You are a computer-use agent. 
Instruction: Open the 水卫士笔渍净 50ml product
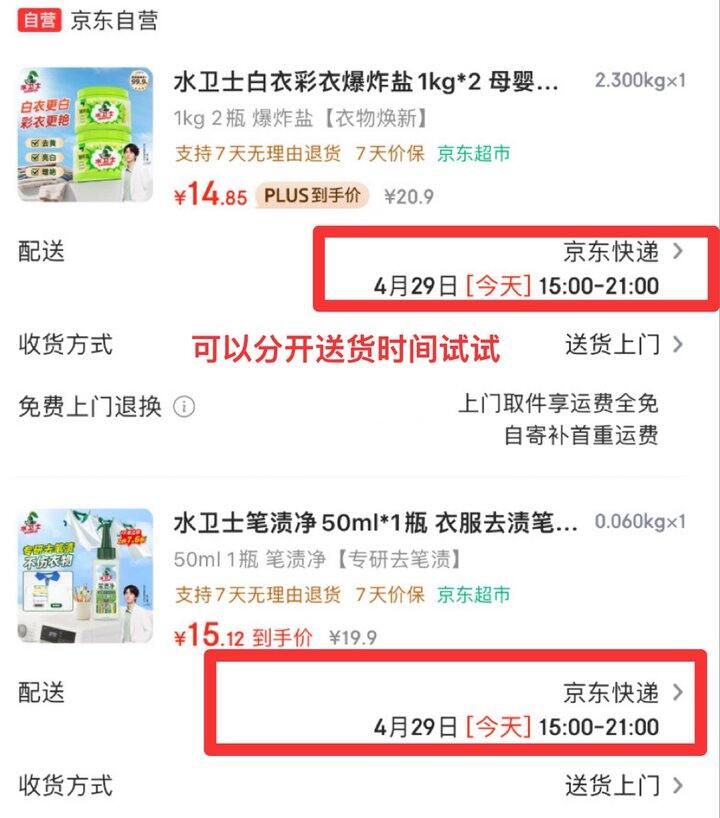376,522
